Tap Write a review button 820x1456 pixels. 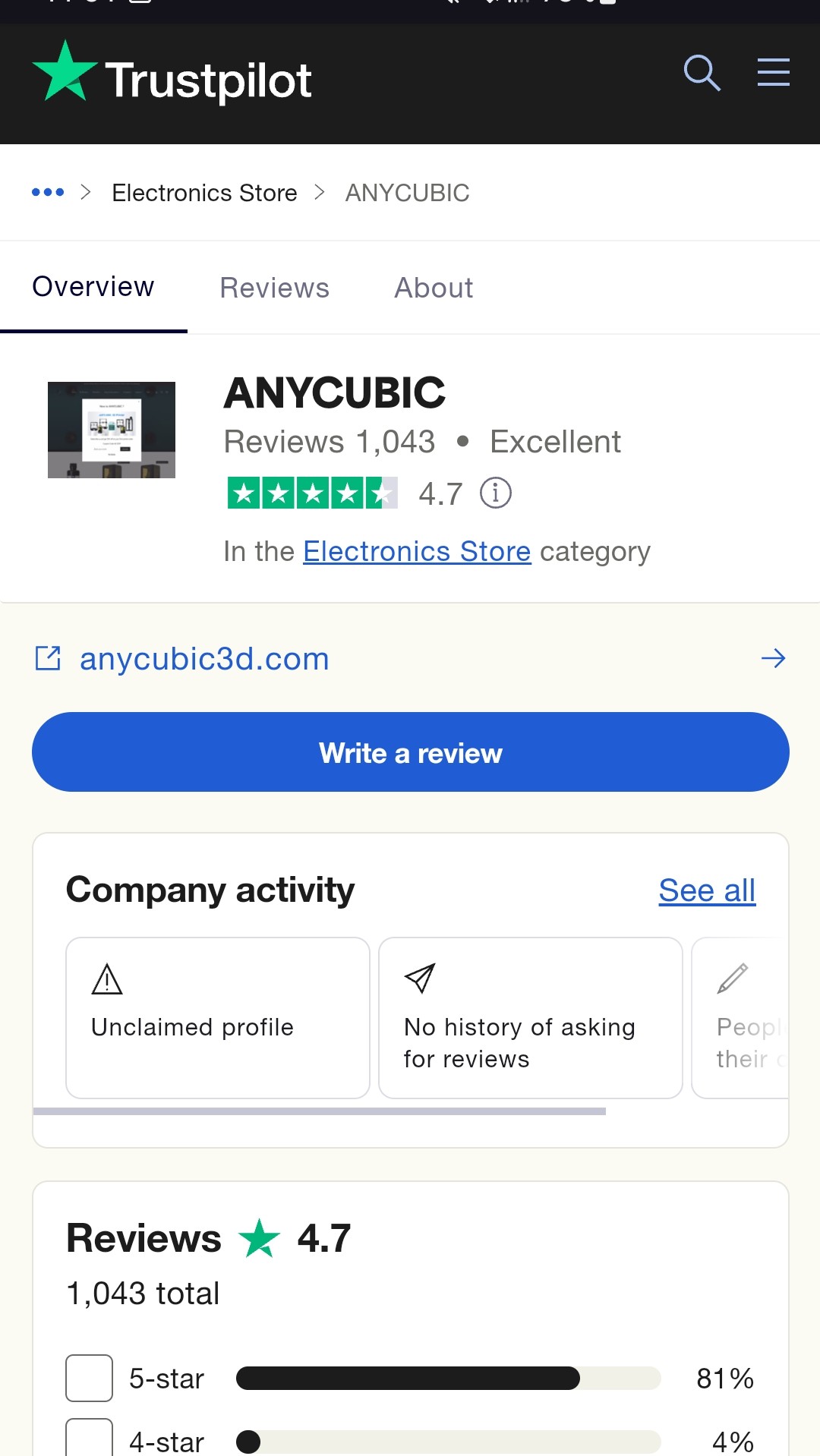[x=410, y=752]
